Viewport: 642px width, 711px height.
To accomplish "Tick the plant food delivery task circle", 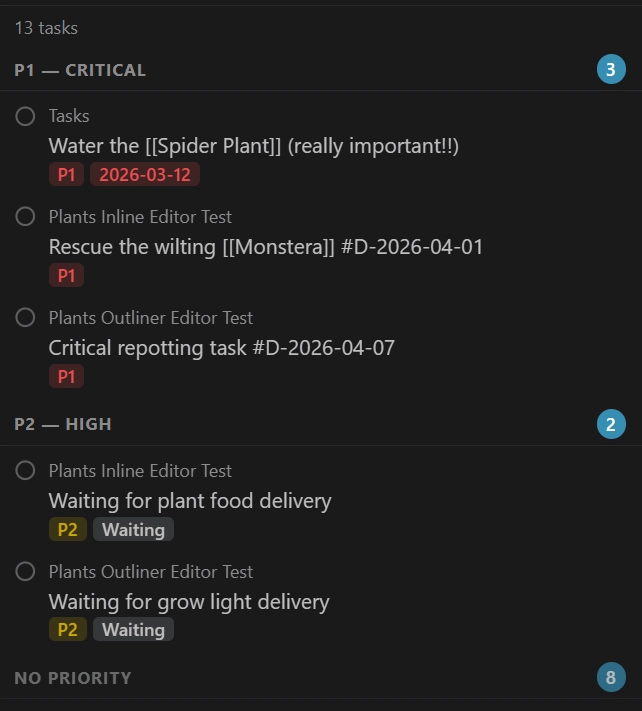I will [26, 471].
